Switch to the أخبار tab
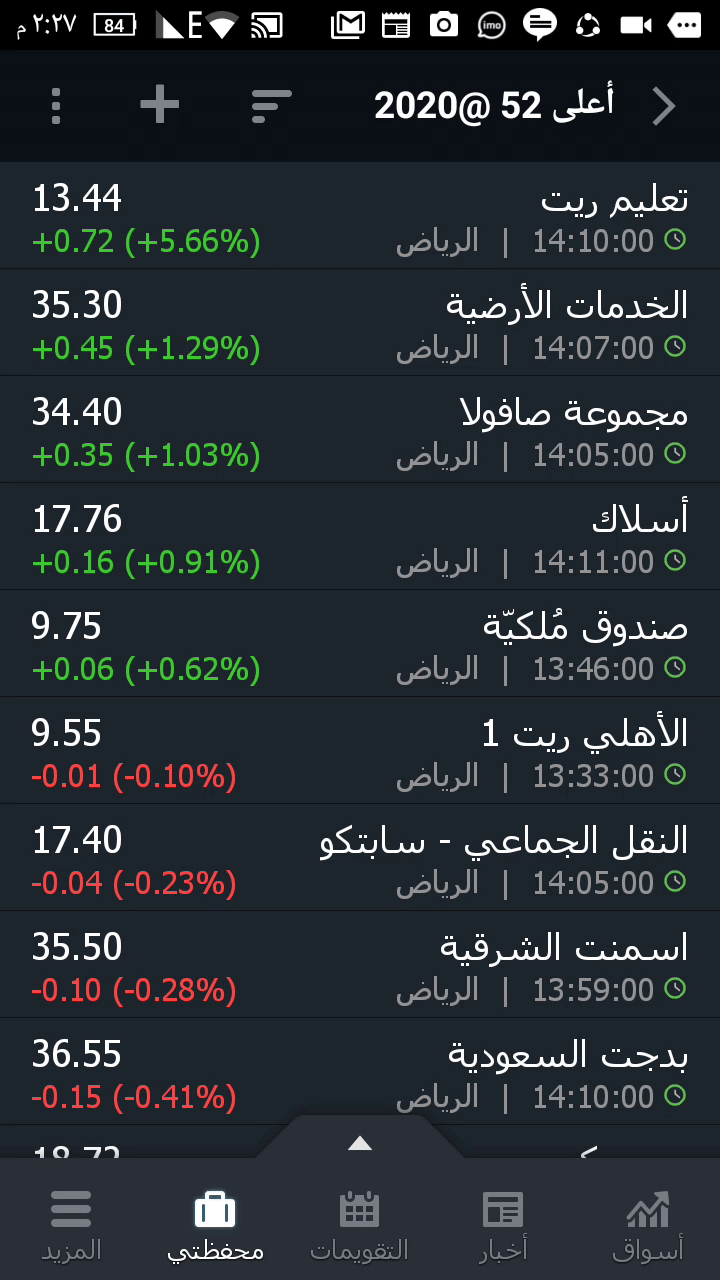Image resolution: width=720 pixels, height=1280 pixels. click(503, 1225)
